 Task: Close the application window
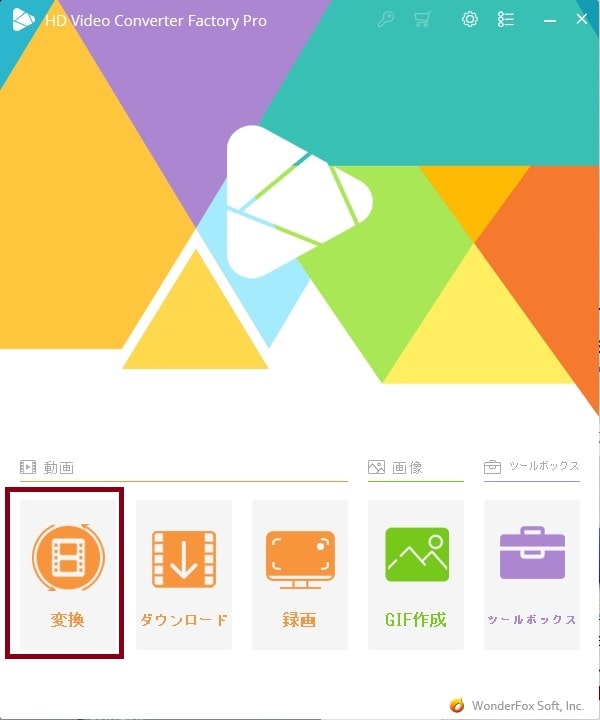pyautogui.click(x=581, y=20)
